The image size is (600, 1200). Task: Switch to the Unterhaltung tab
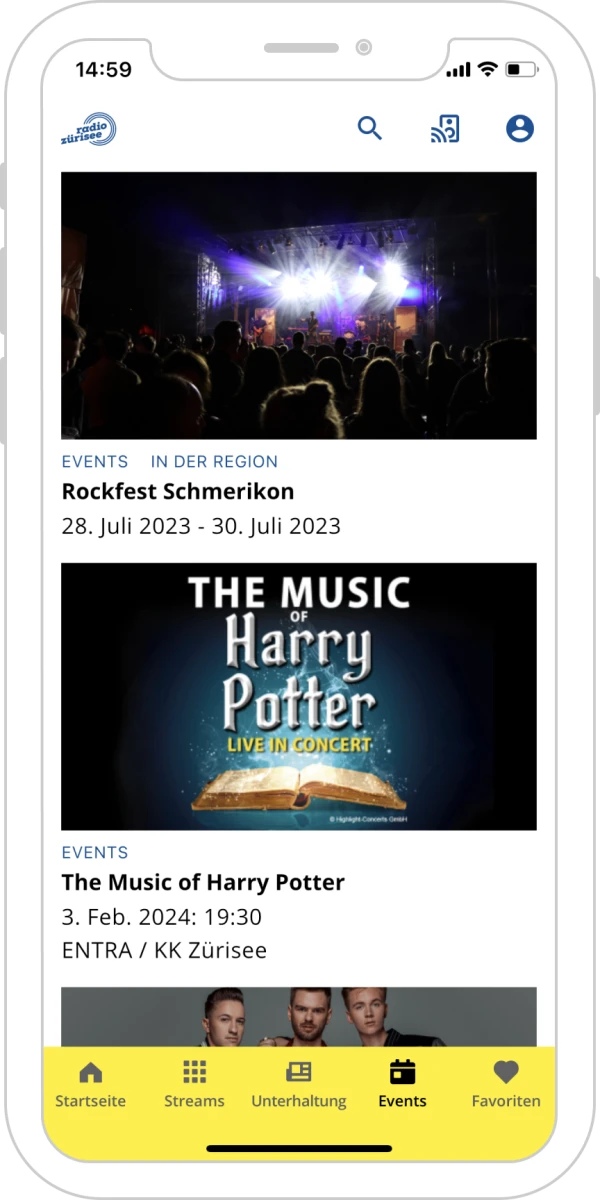(x=299, y=1085)
